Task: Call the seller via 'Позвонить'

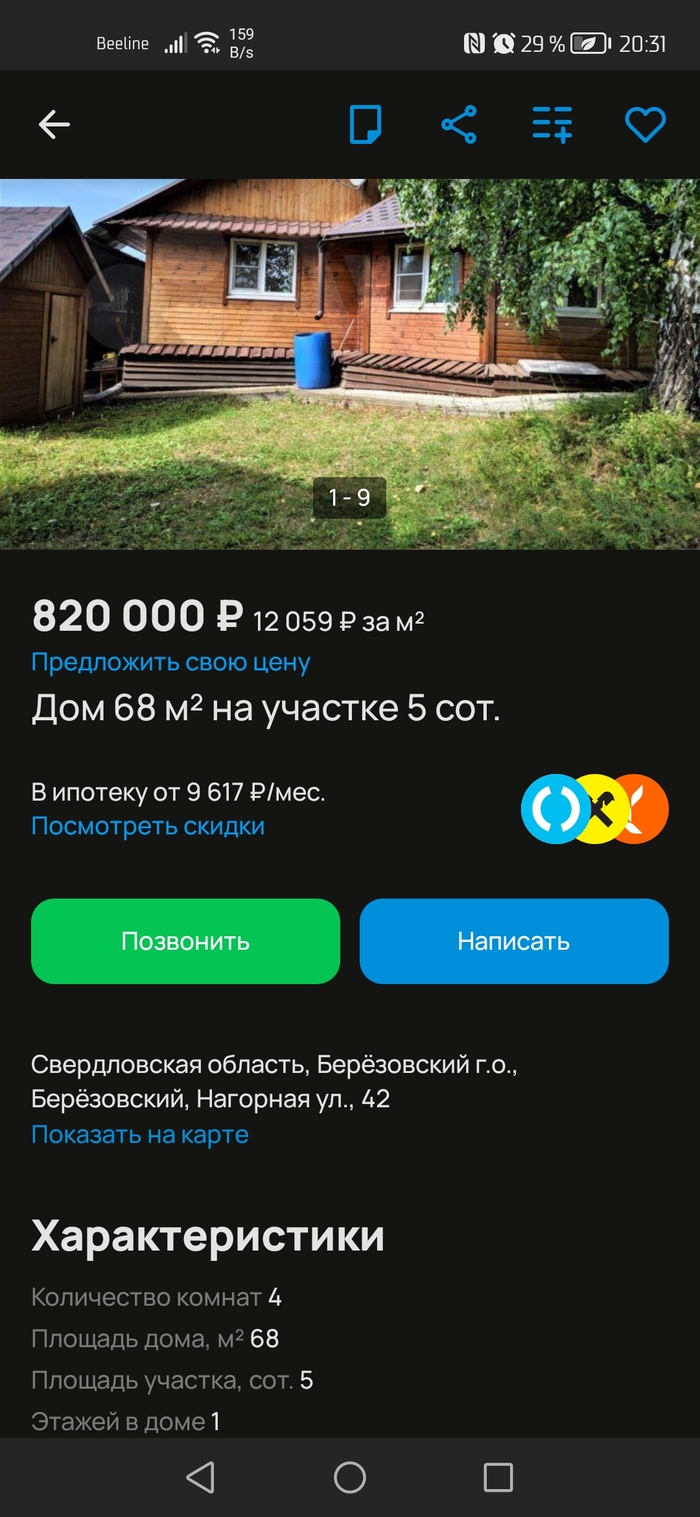Action: pyautogui.click(x=186, y=941)
